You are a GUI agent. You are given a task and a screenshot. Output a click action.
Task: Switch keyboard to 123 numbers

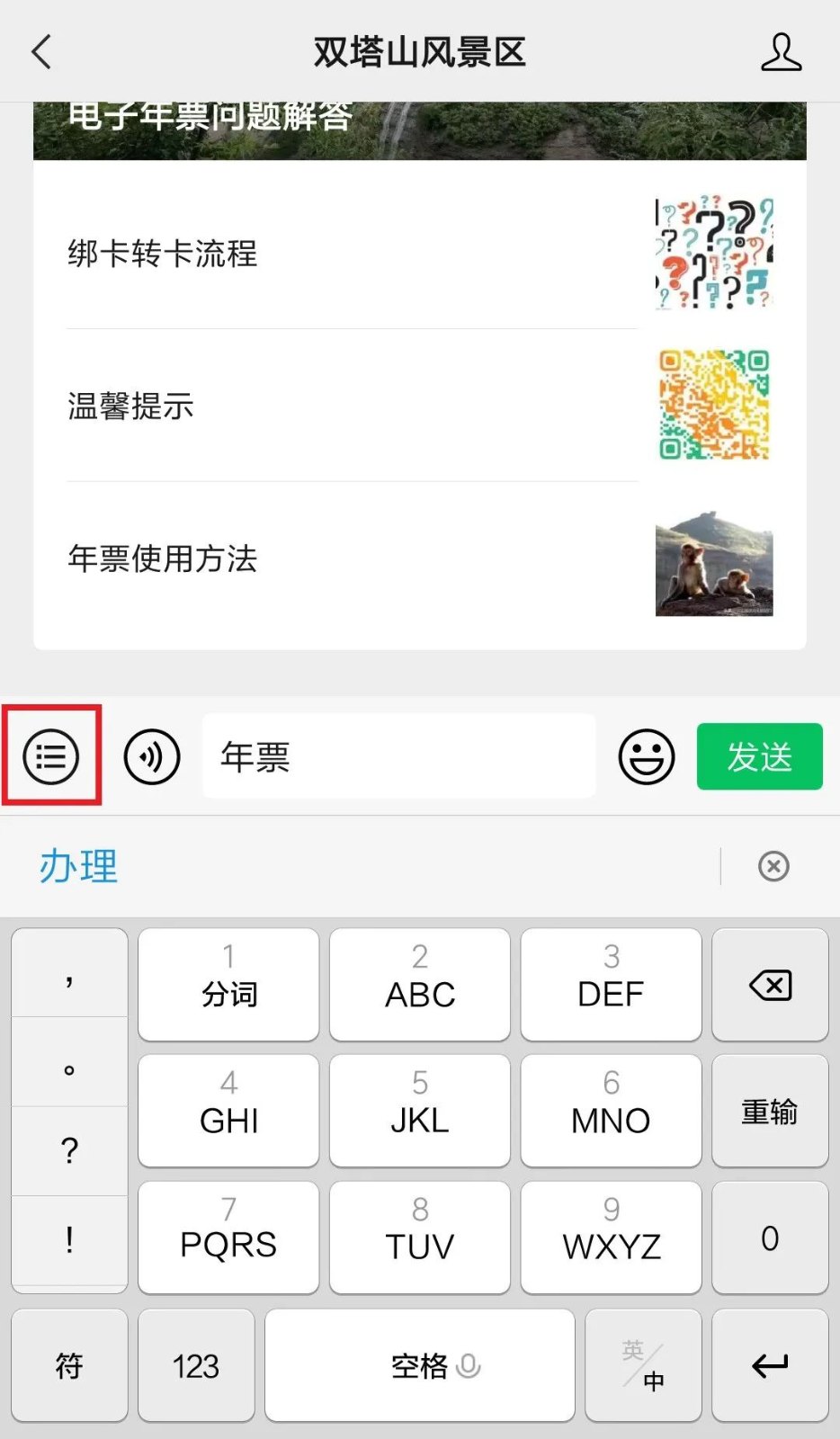tap(196, 1365)
